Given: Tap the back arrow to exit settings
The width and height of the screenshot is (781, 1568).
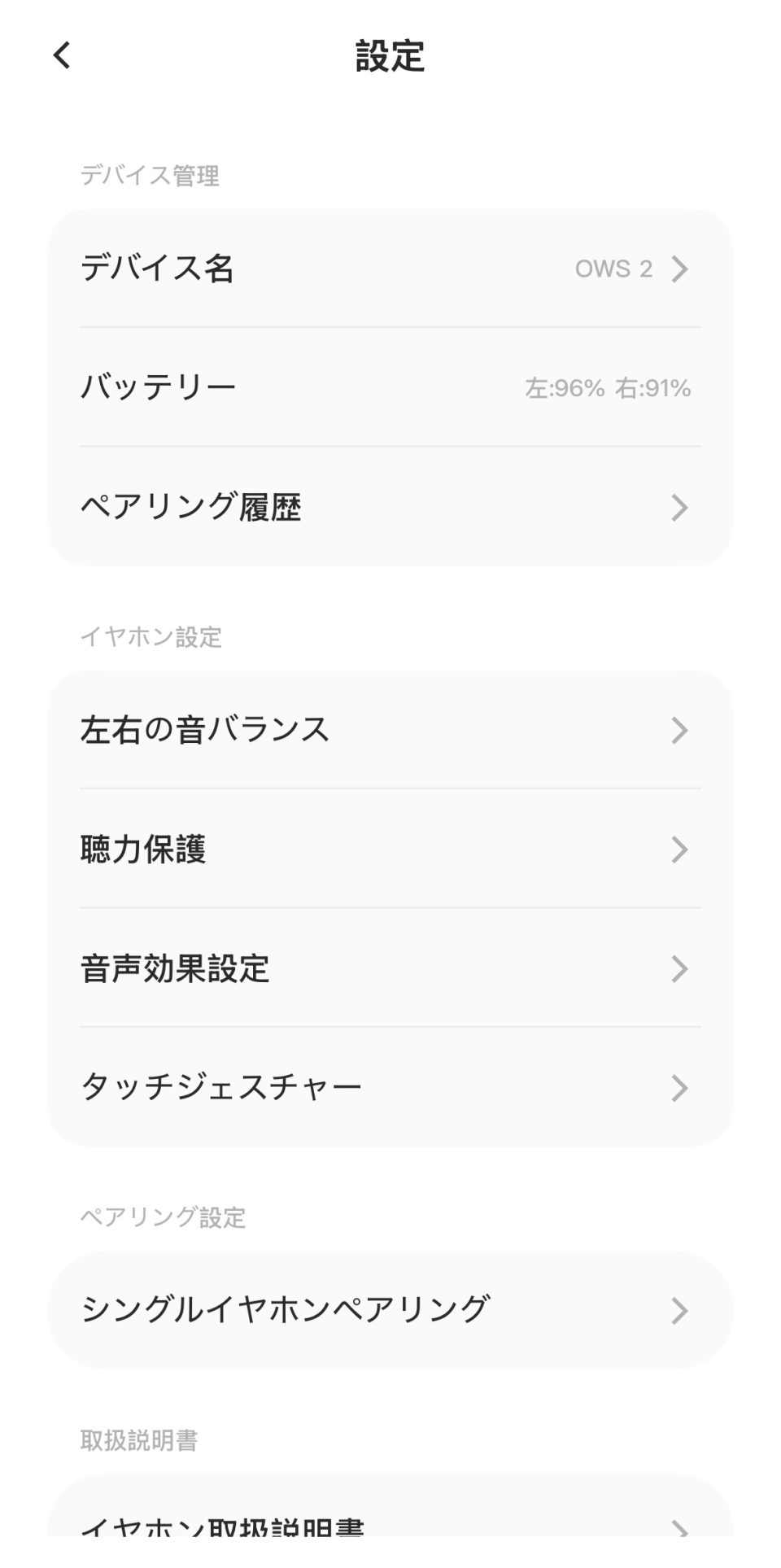Looking at the screenshot, I should (x=60, y=57).
